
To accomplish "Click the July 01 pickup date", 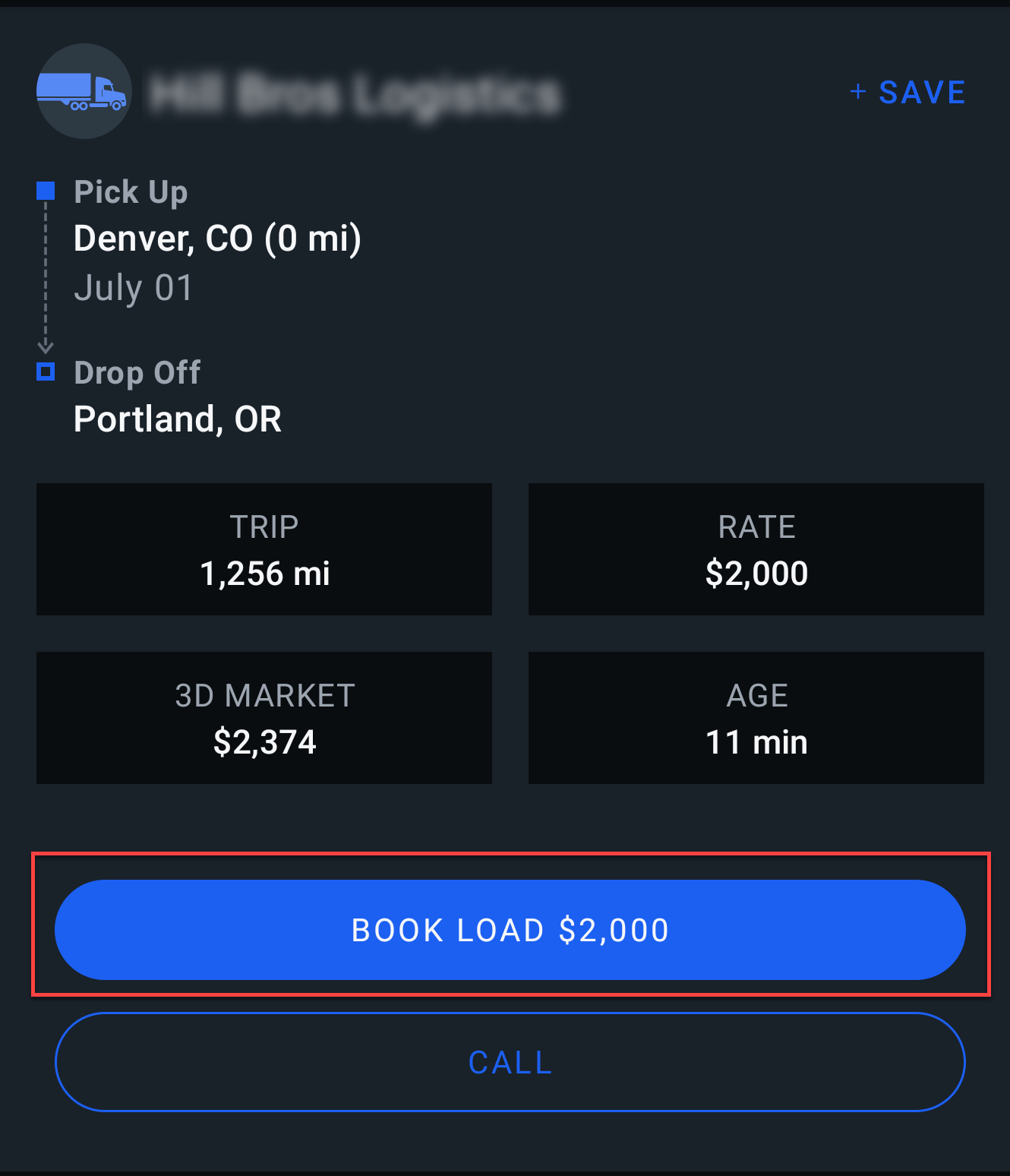I will pos(134,287).
